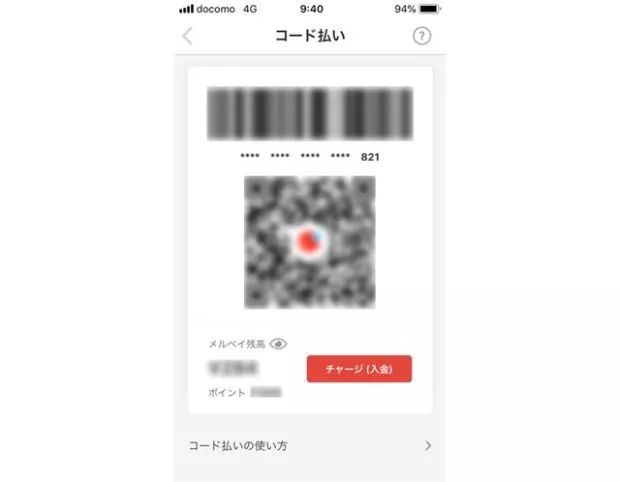Go back using the top-left arrow
The height and width of the screenshot is (482, 620).
pyautogui.click(x=187, y=36)
